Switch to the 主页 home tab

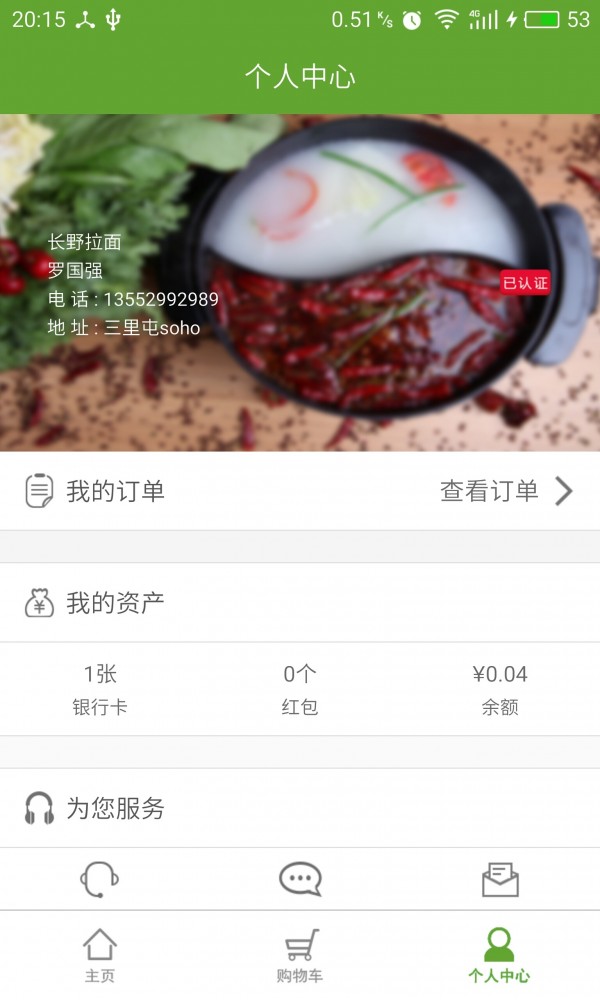point(99,955)
